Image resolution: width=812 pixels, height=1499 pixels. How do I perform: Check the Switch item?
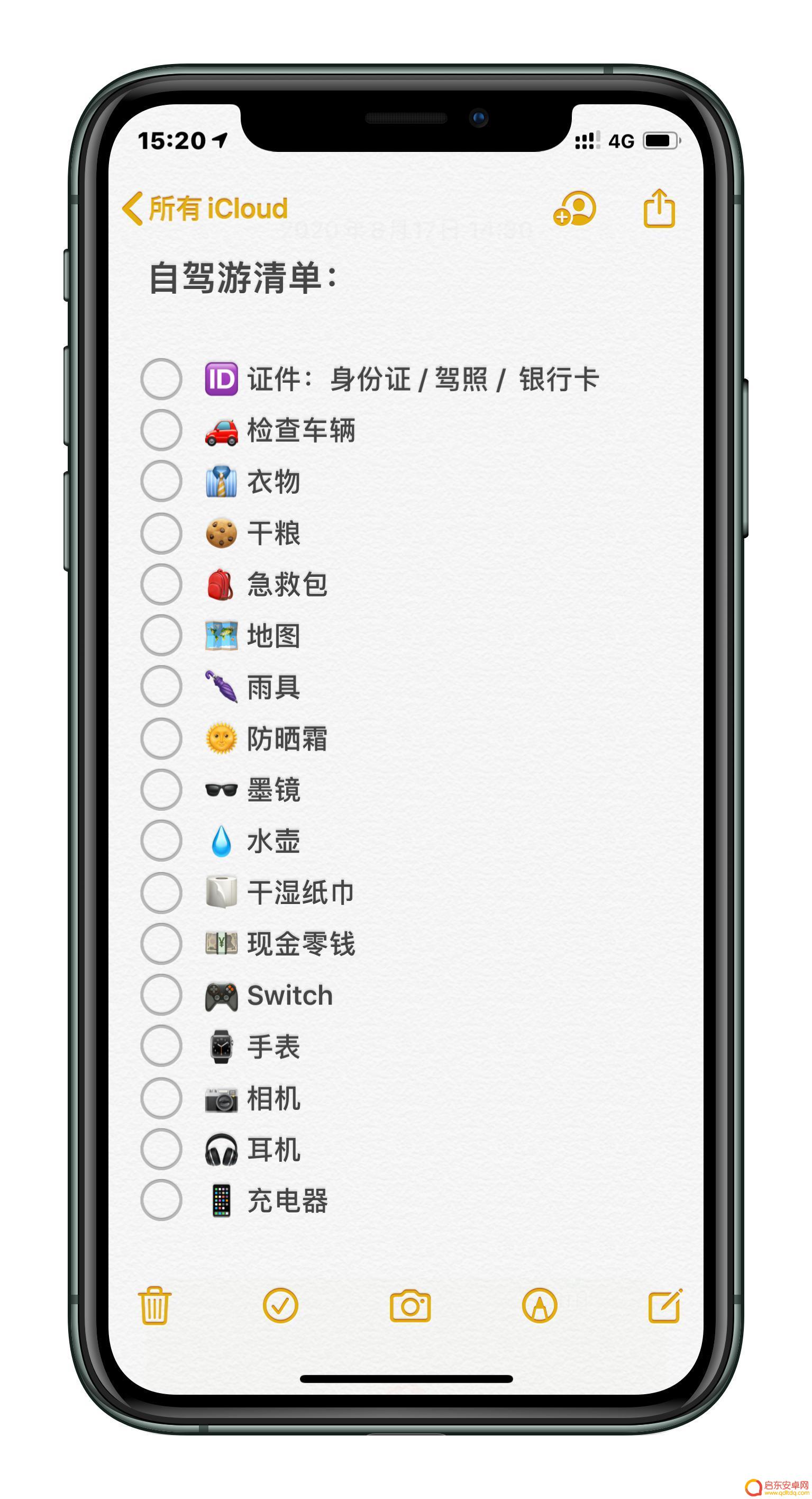(x=161, y=995)
